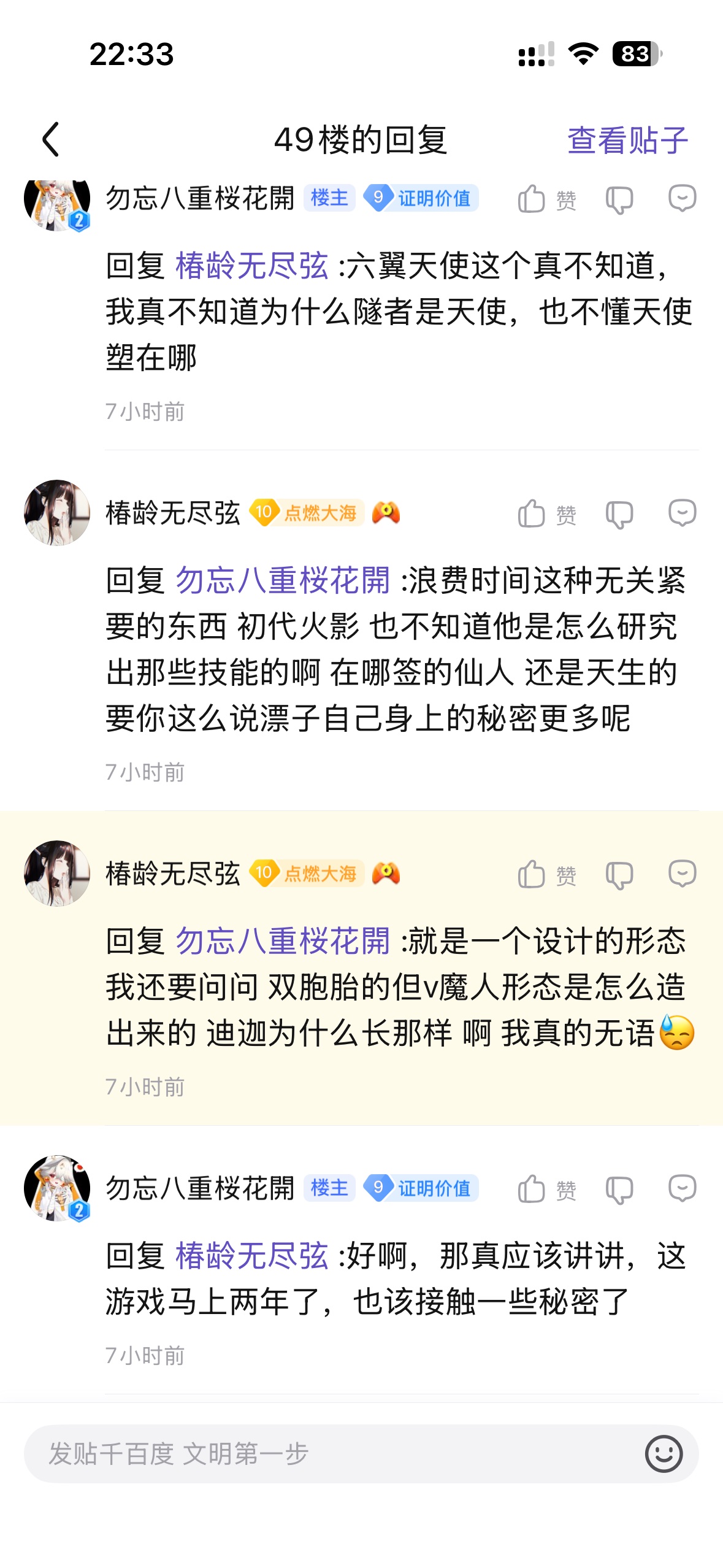The image size is (723, 1568).
Task: Dislike the reply about 六翼天使
Action: [x=619, y=200]
